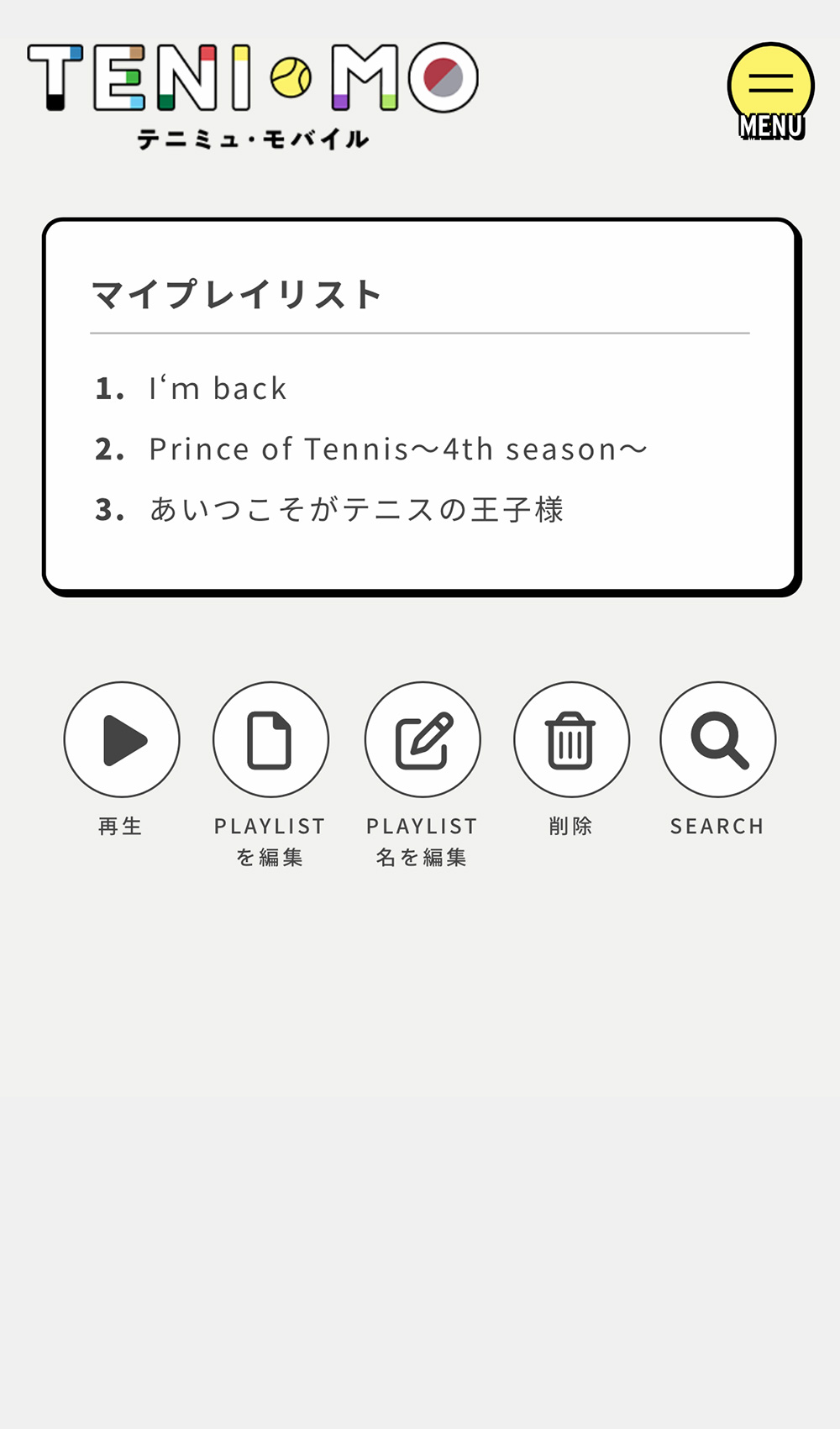Tap the TENI-MO logo to go home
840x1429 pixels.
pyautogui.click(x=253, y=95)
